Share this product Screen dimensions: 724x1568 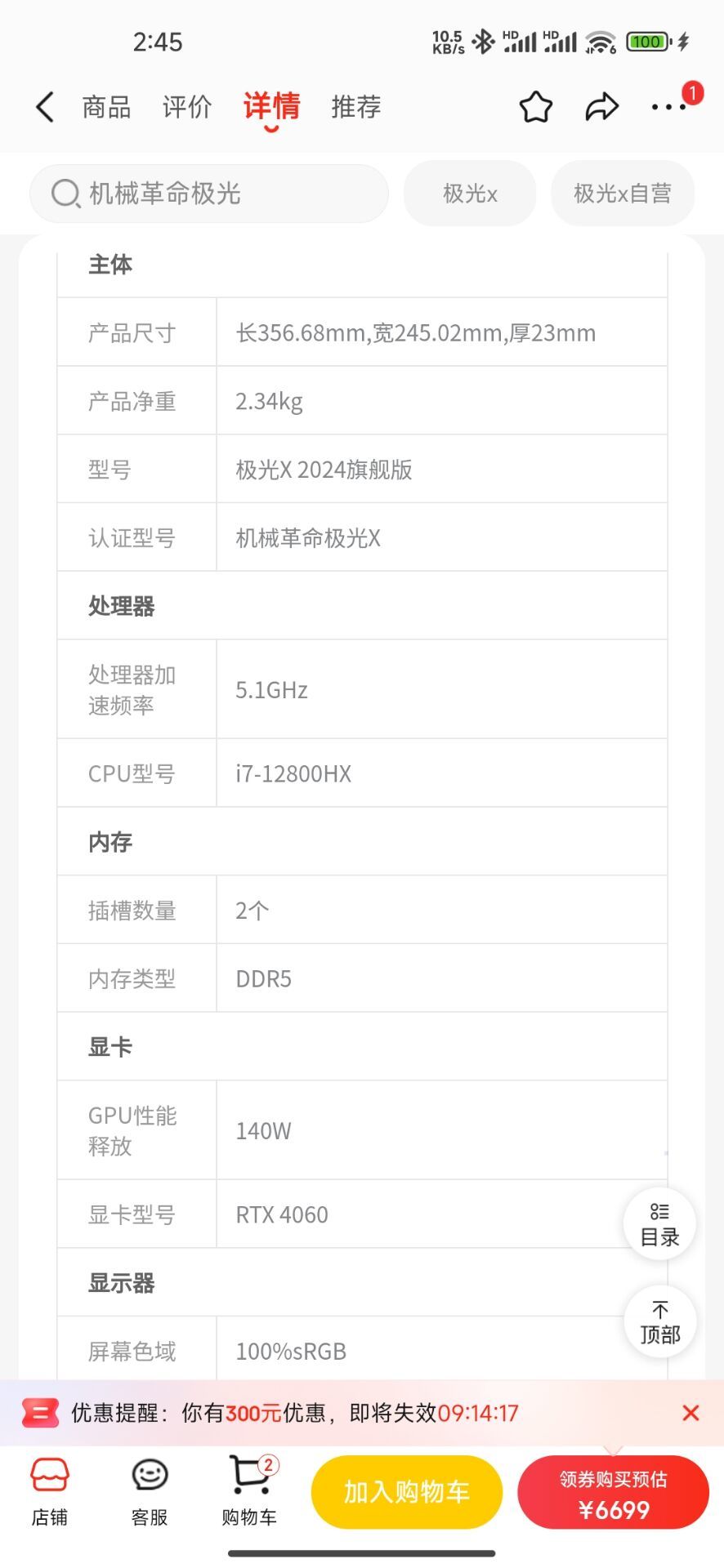click(601, 107)
